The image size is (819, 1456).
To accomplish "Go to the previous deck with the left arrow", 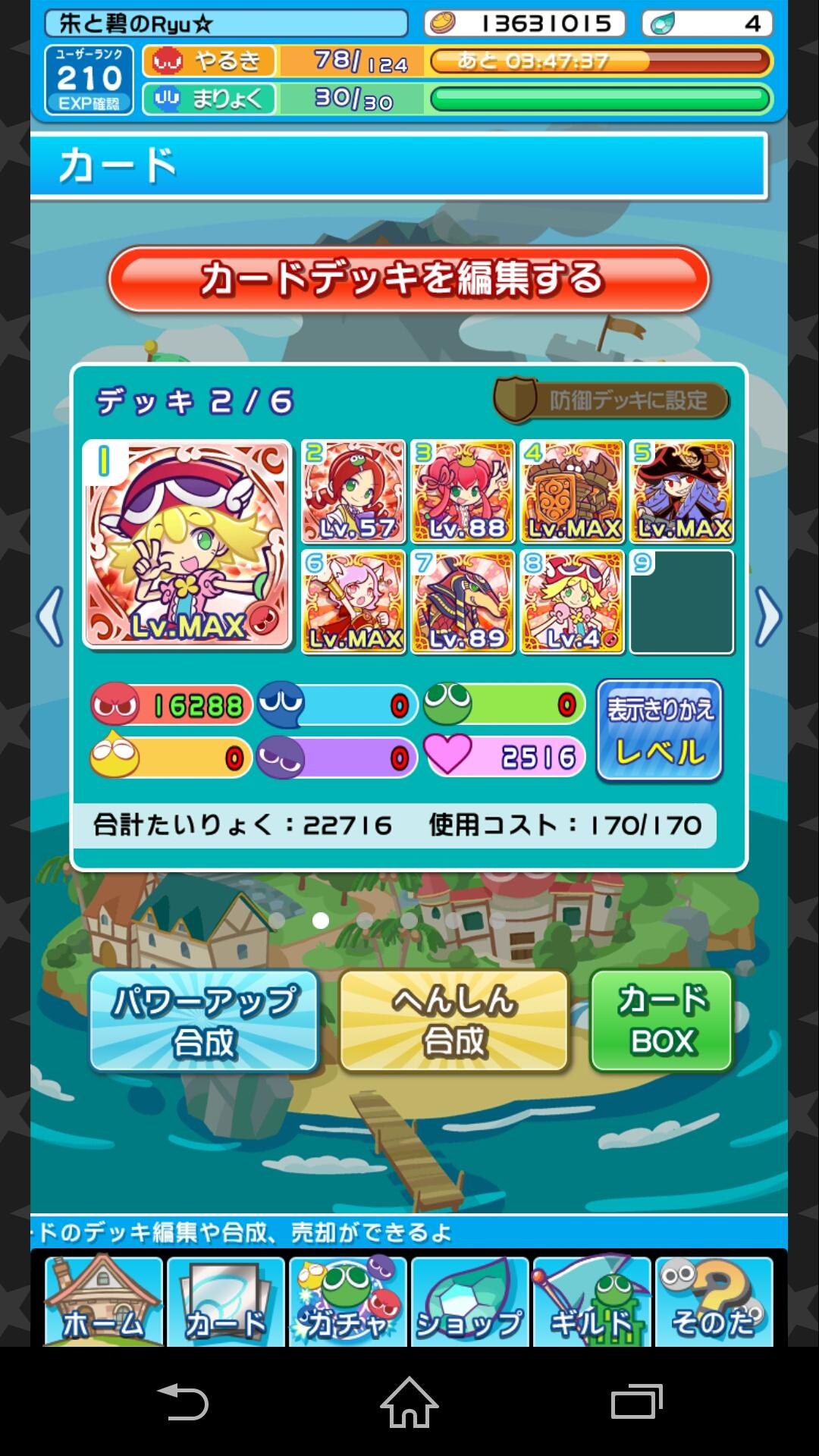I will (50, 617).
